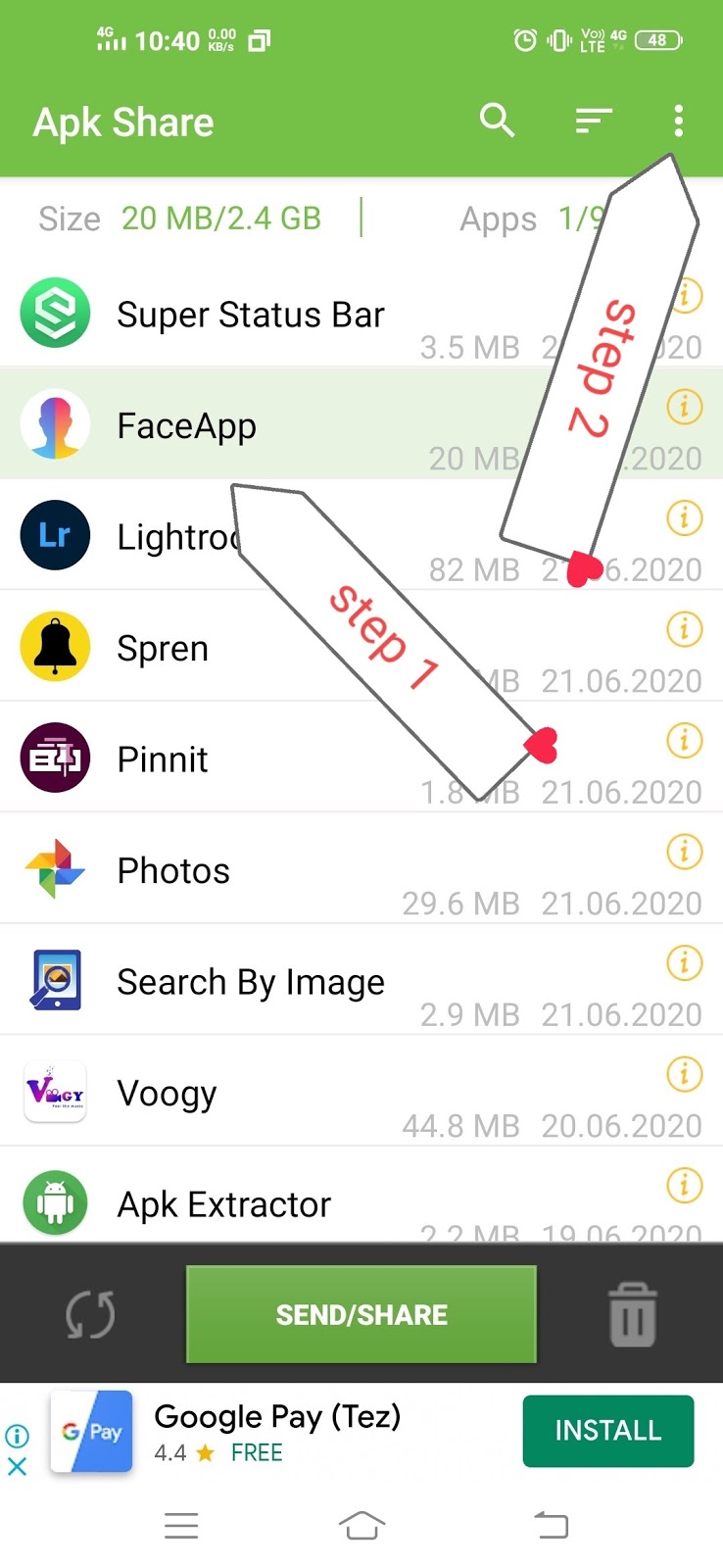The height and width of the screenshot is (1568, 723).
Task: Tap the trash delete icon
Action: (x=632, y=1314)
